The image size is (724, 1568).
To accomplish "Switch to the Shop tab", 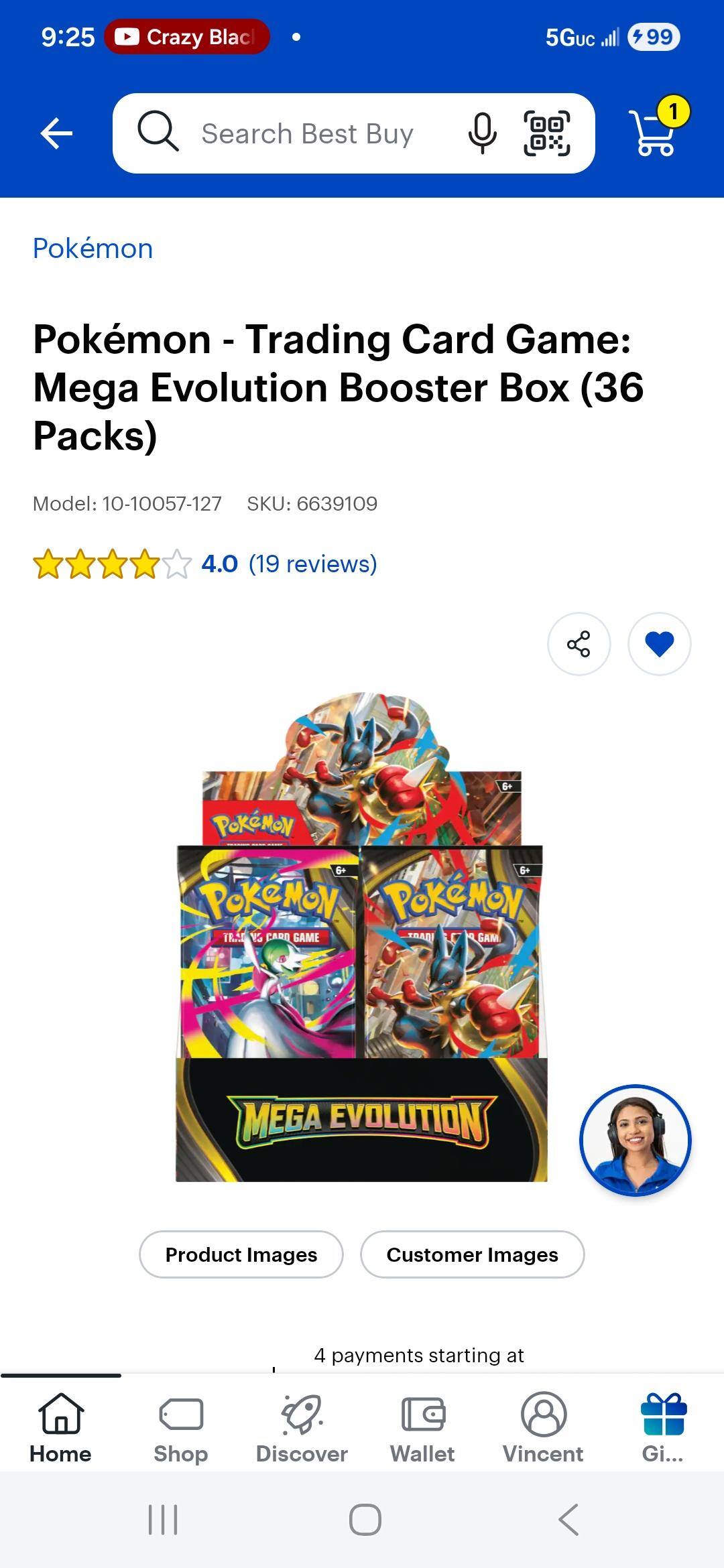I will tap(181, 1427).
